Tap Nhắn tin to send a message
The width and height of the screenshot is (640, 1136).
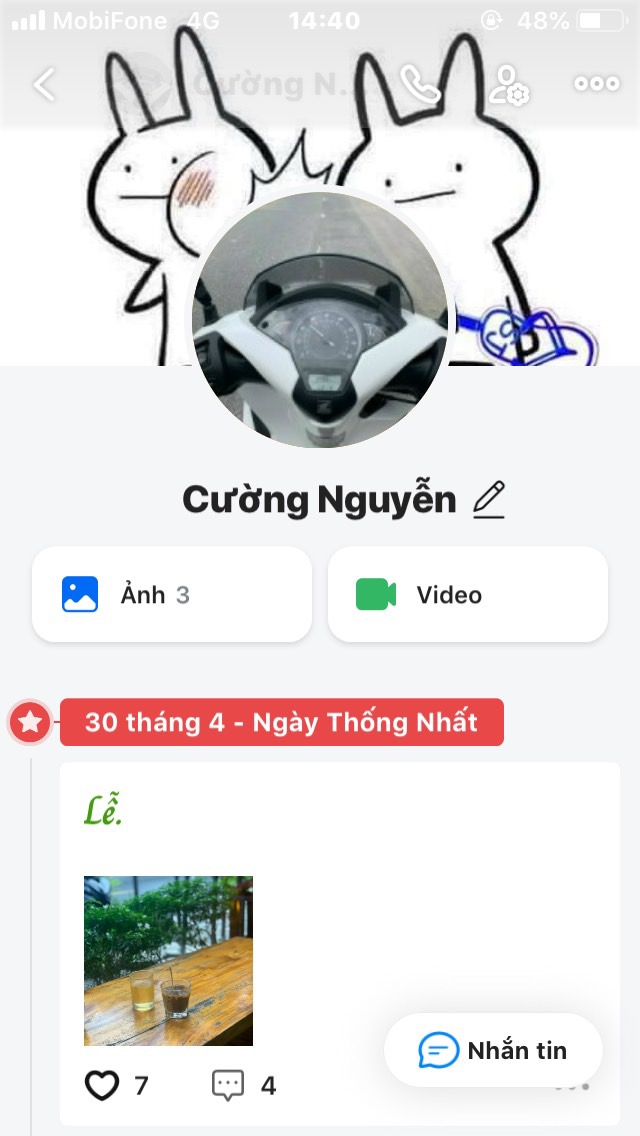[493, 1050]
